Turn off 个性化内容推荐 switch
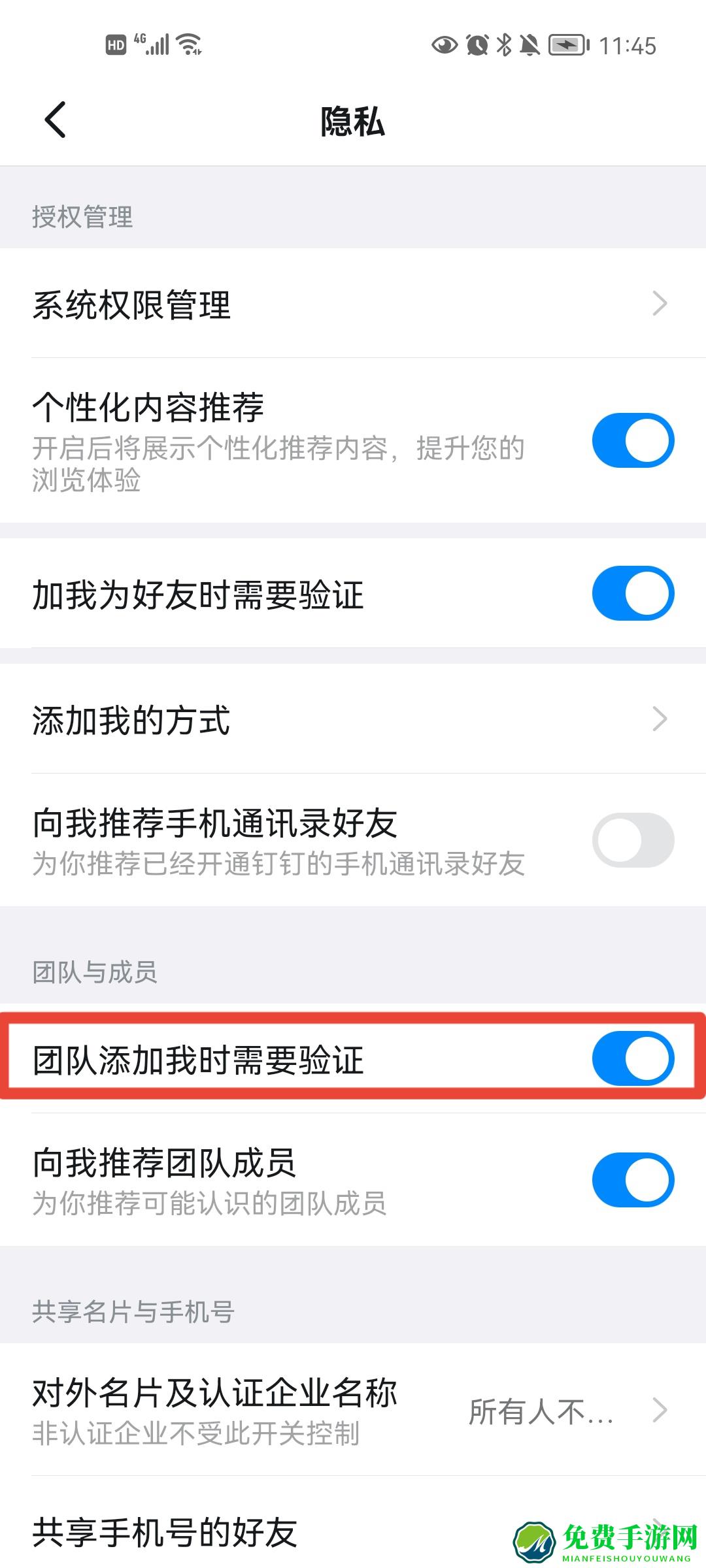The width and height of the screenshot is (706, 1568). click(633, 440)
